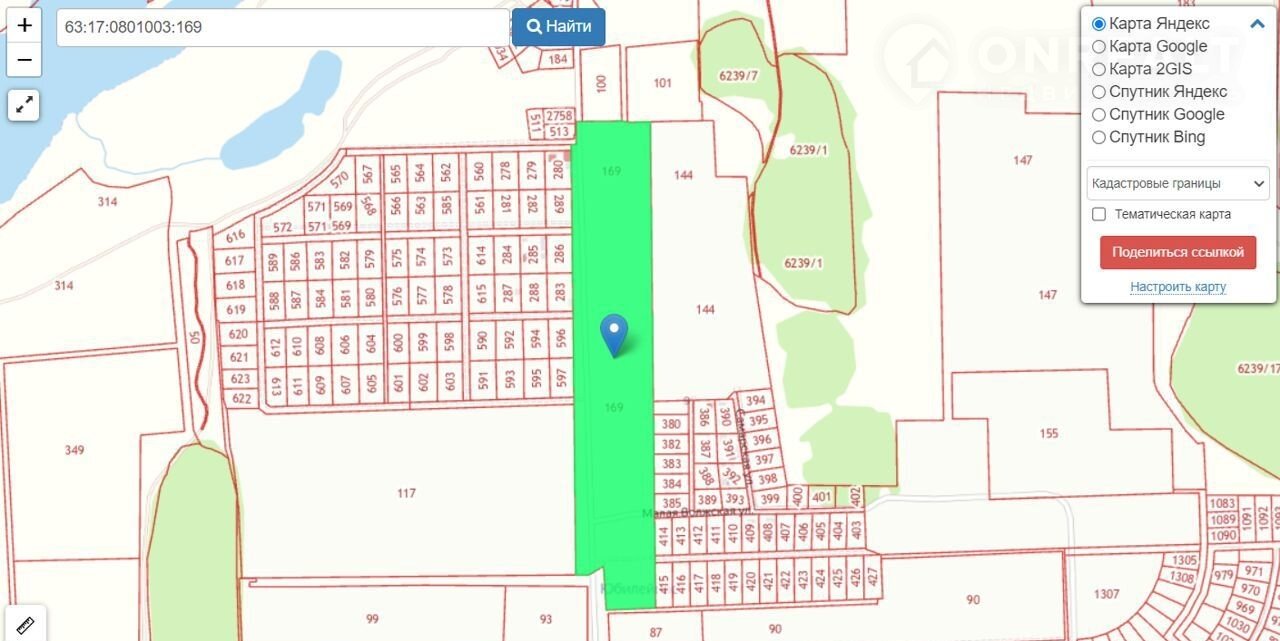Open the ruler measurement tool
Image resolution: width=1280 pixels, height=641 pixels.
click(x=24, y=624)
